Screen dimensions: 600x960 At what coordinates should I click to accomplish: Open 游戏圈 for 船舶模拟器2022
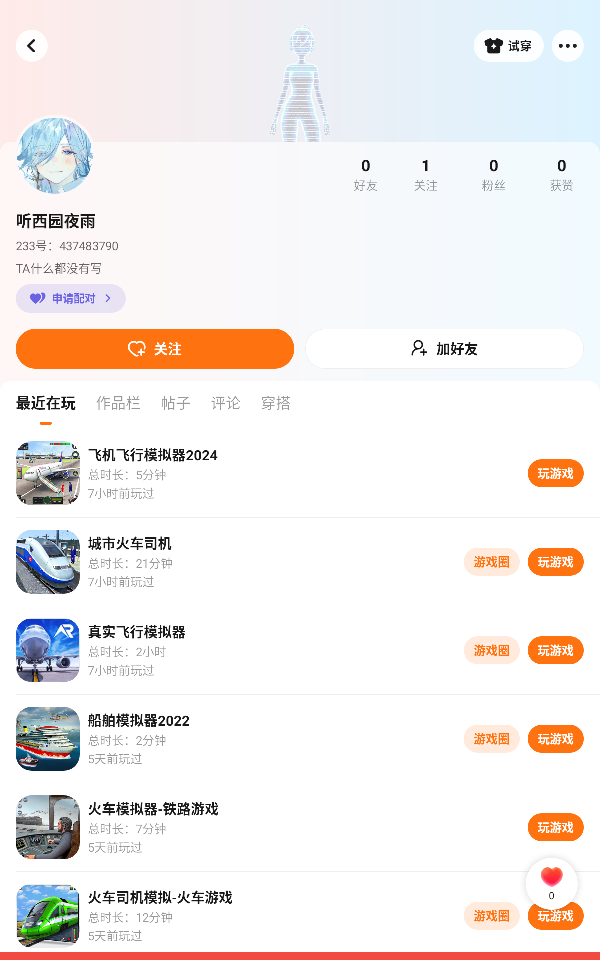point(491,739)
